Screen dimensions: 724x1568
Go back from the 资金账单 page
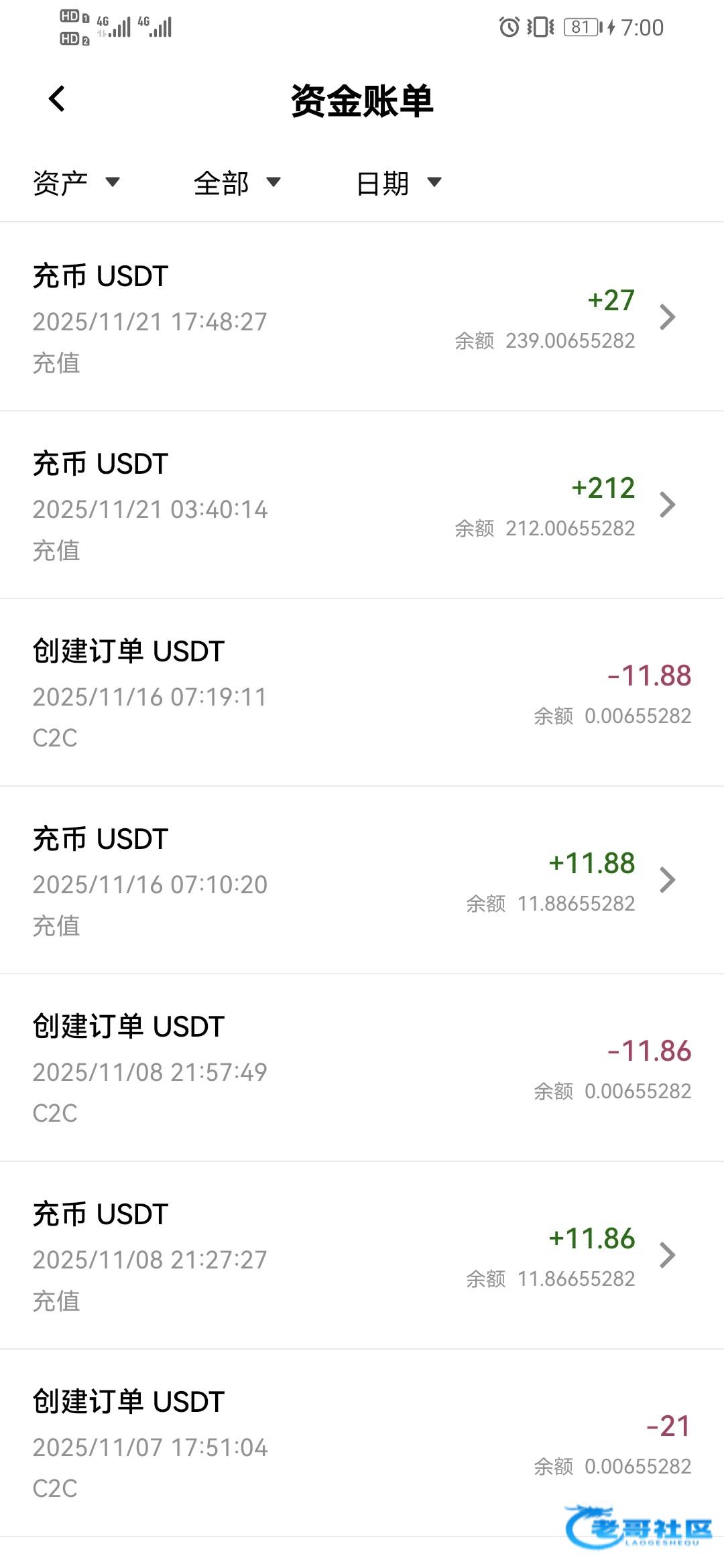[x=58, y=99]
